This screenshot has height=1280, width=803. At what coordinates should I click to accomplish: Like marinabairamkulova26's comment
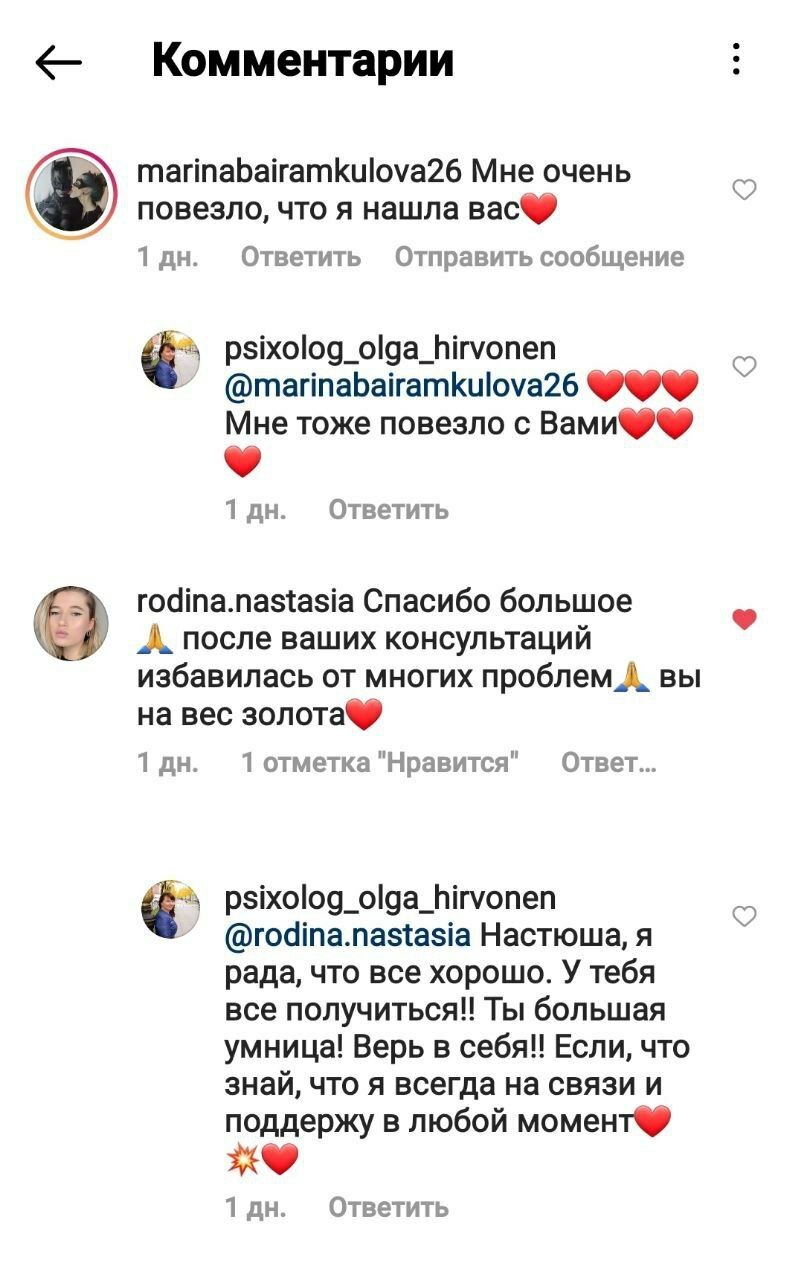(x=745, y=189)
